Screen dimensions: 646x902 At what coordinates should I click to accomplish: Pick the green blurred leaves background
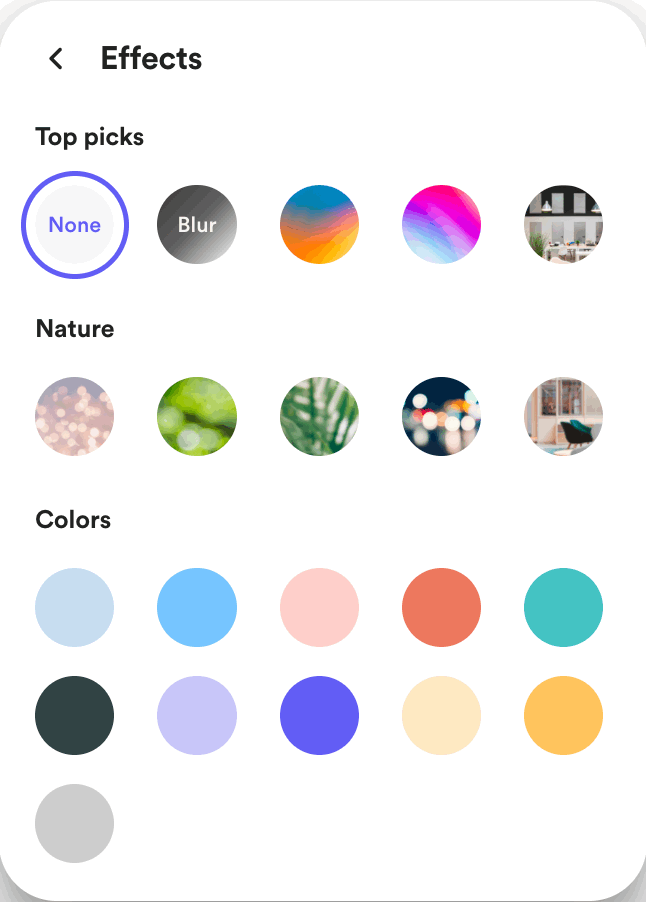tap(197, 416)
